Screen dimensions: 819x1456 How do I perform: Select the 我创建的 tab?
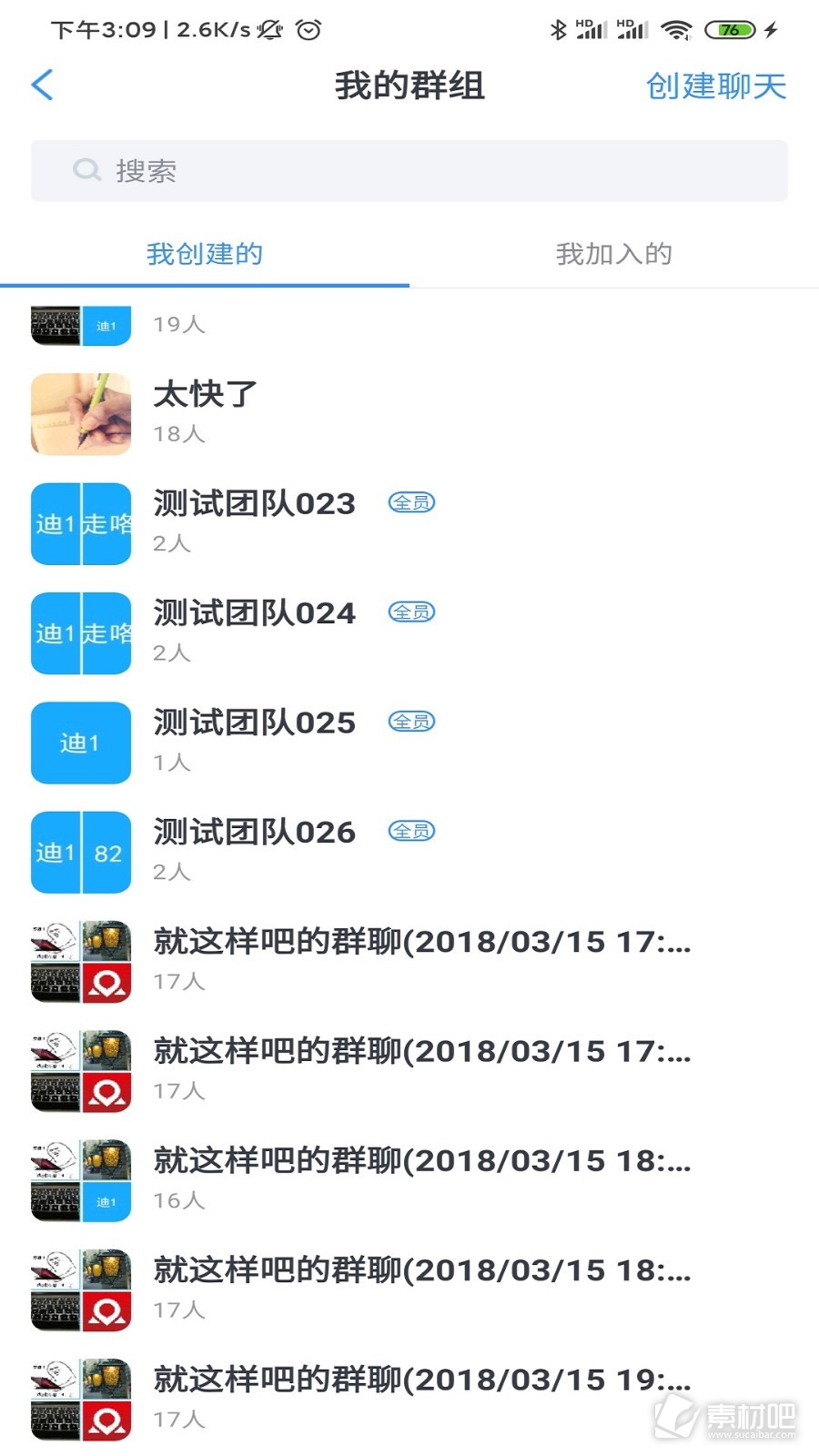click(x=205, y=254)
